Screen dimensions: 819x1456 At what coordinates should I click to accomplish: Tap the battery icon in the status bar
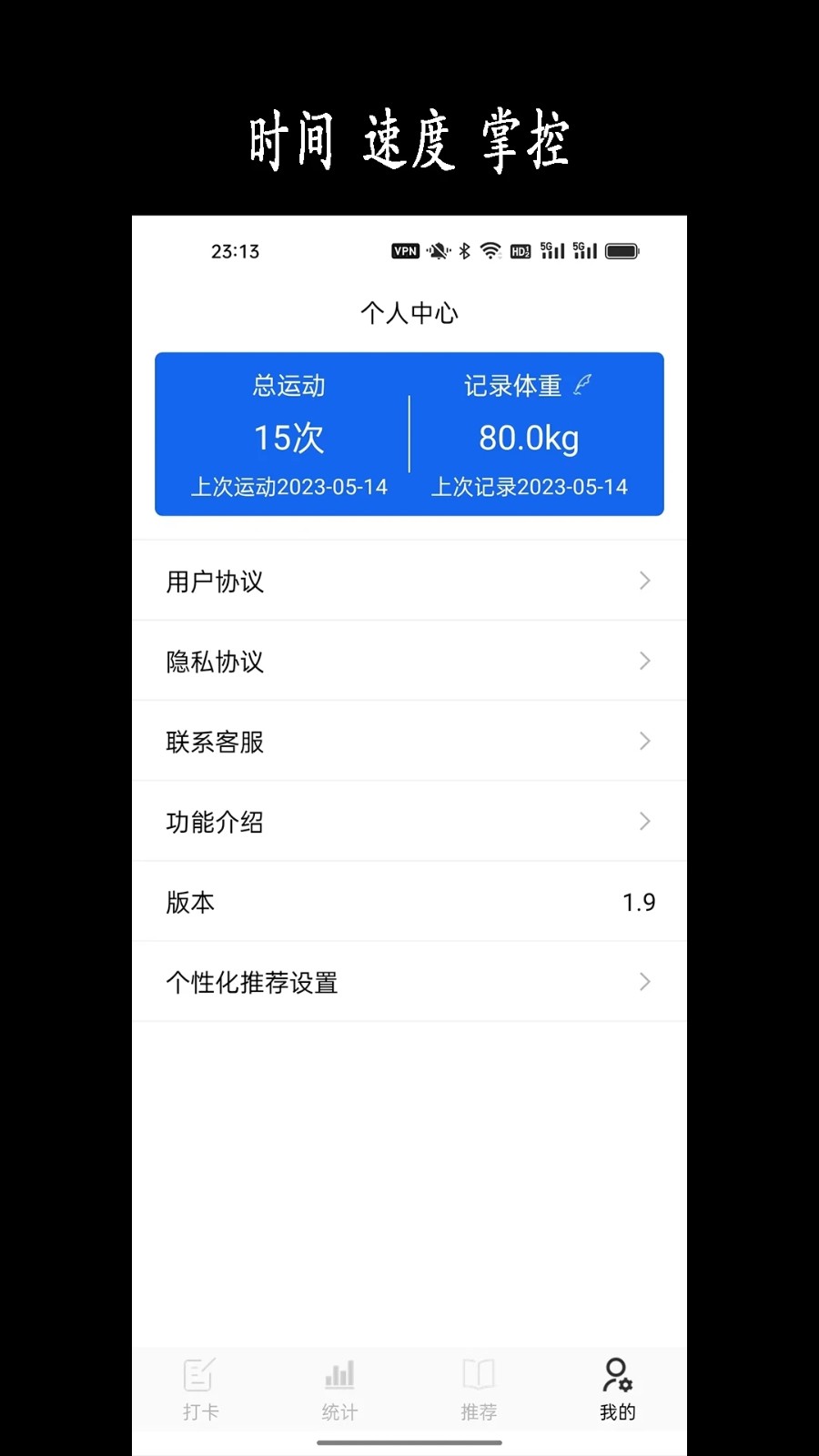point(623,251)
